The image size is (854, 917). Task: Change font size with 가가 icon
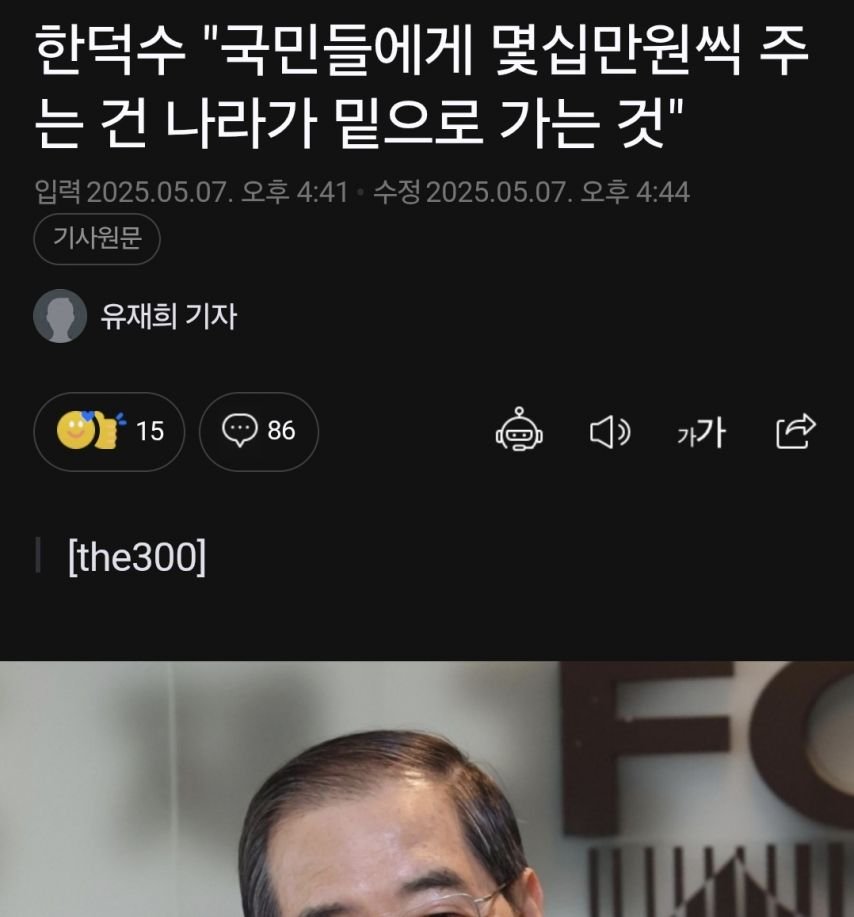[x=700, y=432]
